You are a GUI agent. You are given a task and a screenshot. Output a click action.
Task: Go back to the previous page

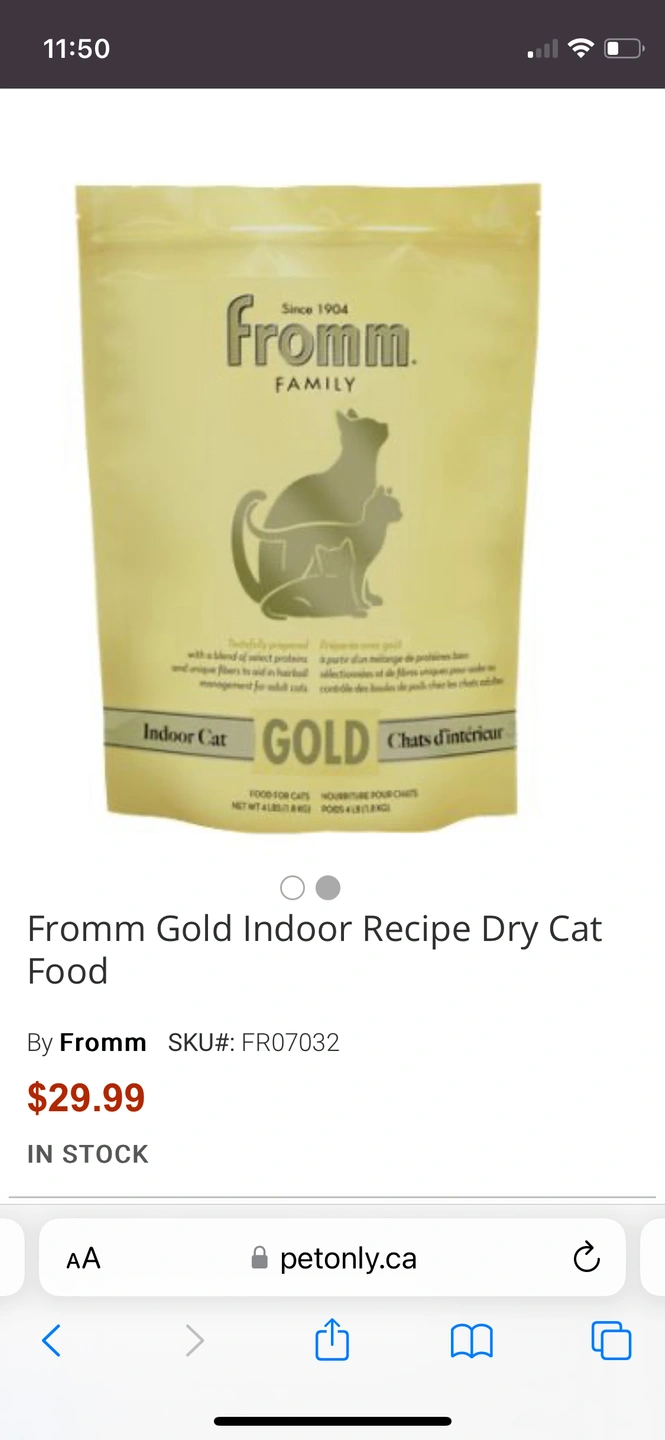(52, 1341)
